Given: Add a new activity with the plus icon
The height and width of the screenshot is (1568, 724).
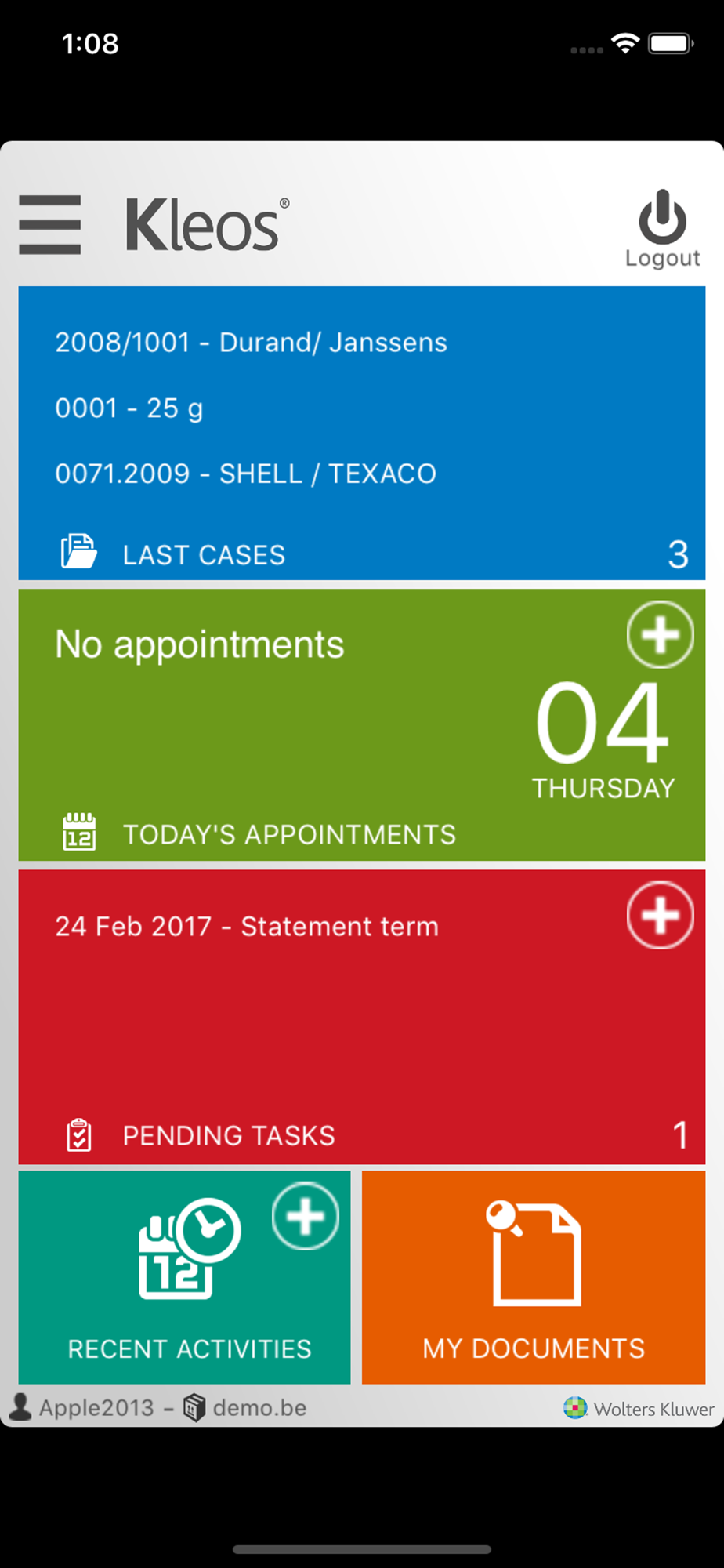Looking at the screenshot, I should [x=306, y=1216].
